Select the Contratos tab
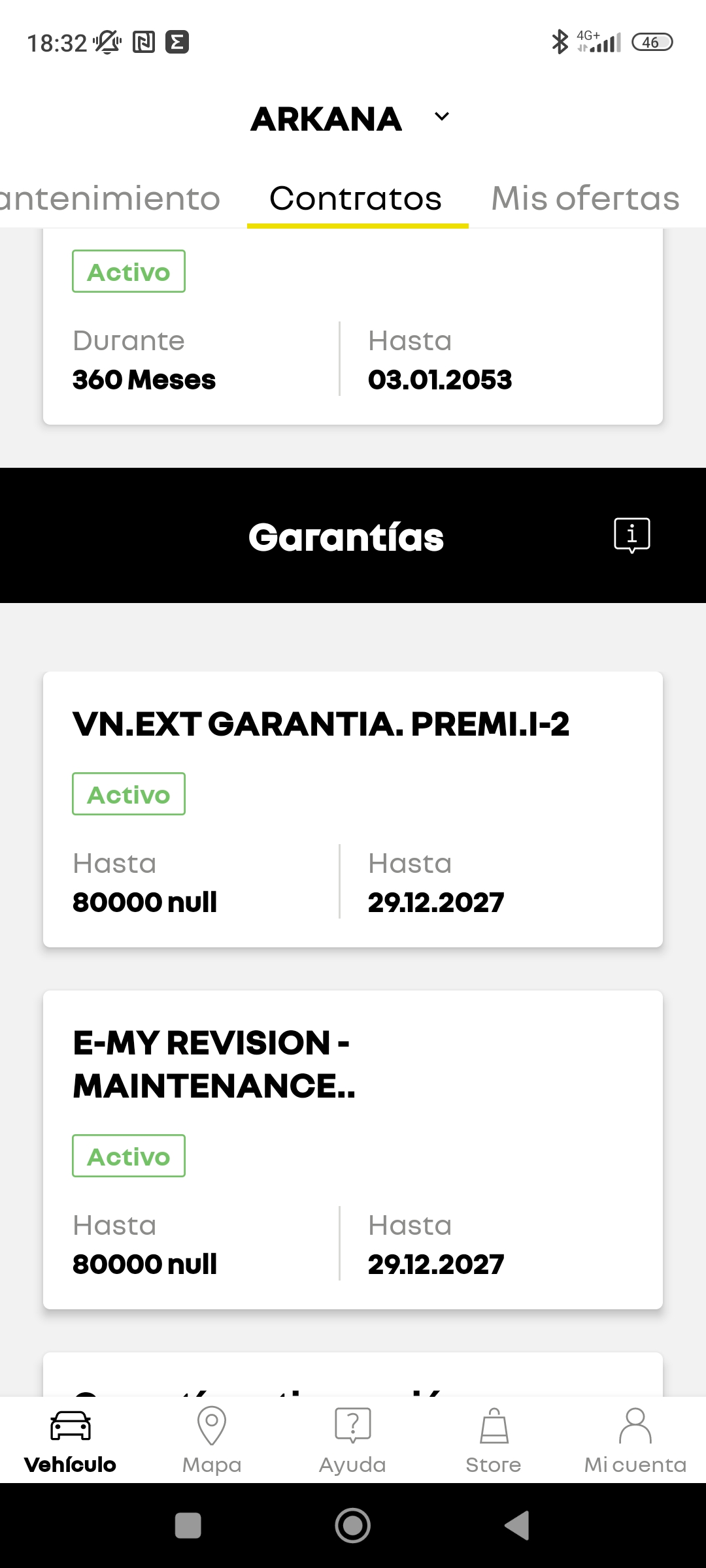The width and height of the screenshot is (706, 1568). (x=356, y=199)
